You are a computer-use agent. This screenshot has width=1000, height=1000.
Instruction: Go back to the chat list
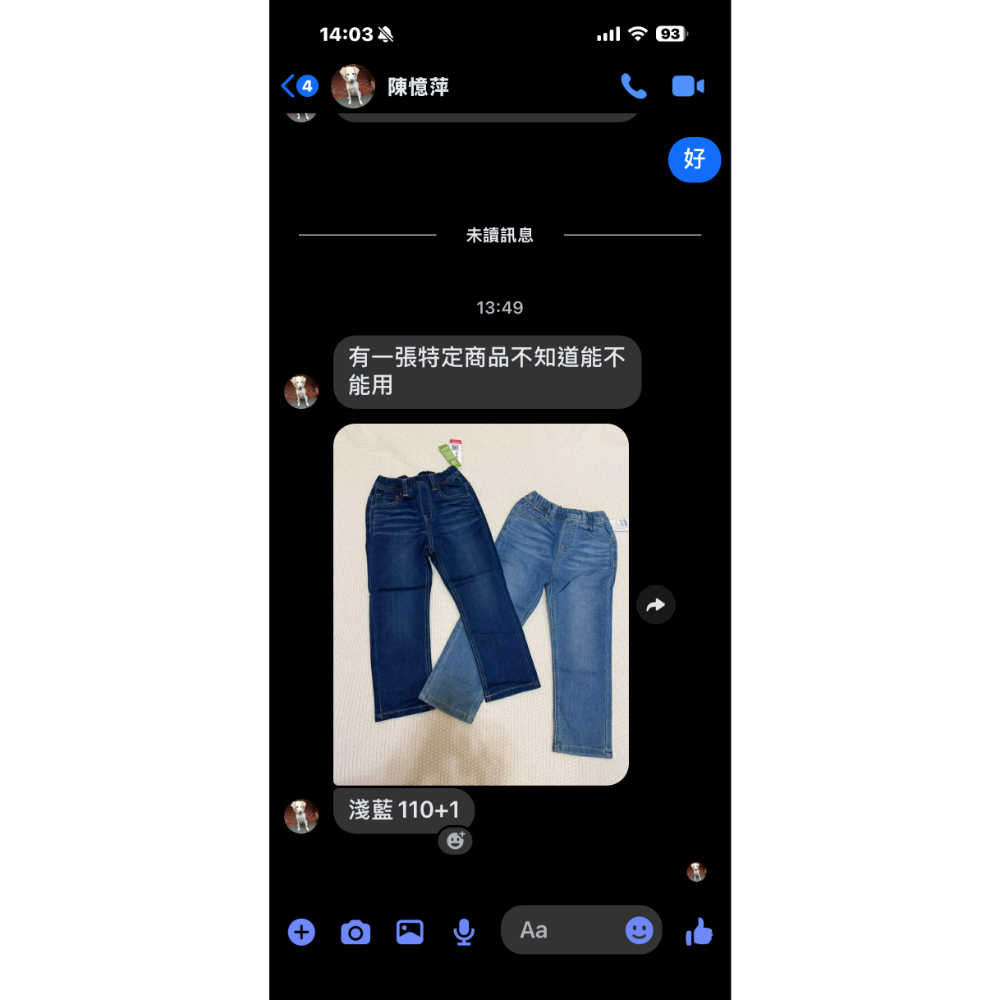[x=299, y=86]
